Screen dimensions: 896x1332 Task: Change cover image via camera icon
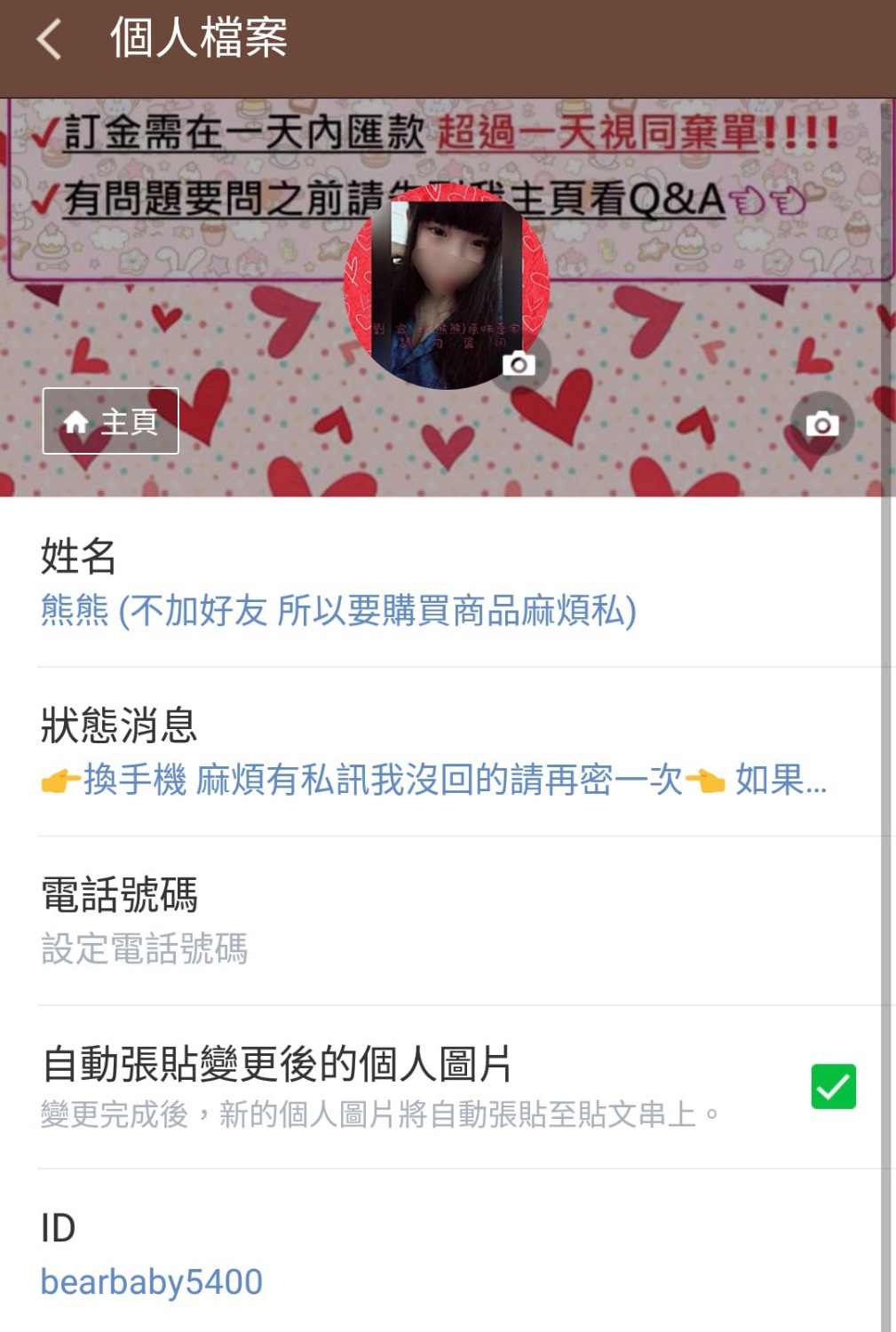point(822,424)
